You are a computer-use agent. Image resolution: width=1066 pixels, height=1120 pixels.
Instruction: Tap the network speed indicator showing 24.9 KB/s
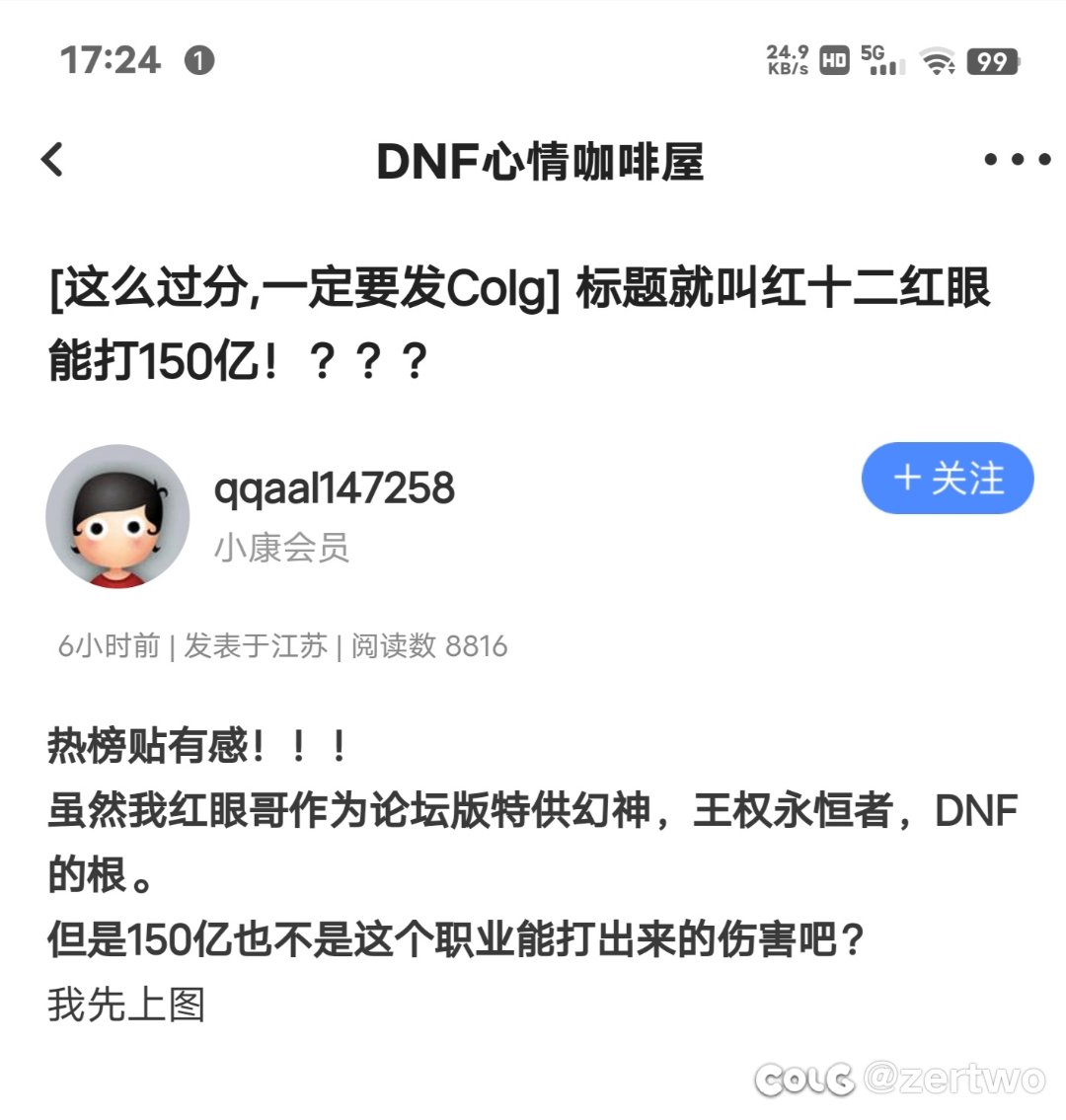click(x=787, y=60)
